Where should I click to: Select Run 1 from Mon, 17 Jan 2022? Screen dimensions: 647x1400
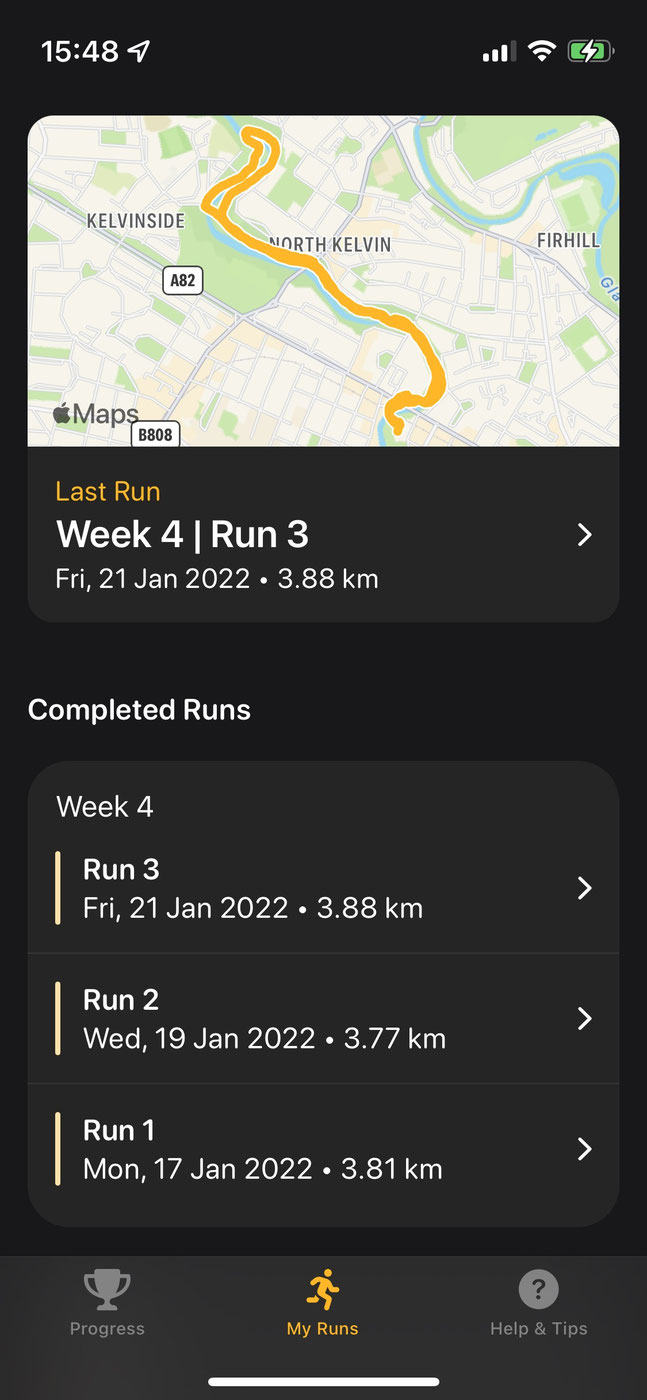pos(323,1149)
